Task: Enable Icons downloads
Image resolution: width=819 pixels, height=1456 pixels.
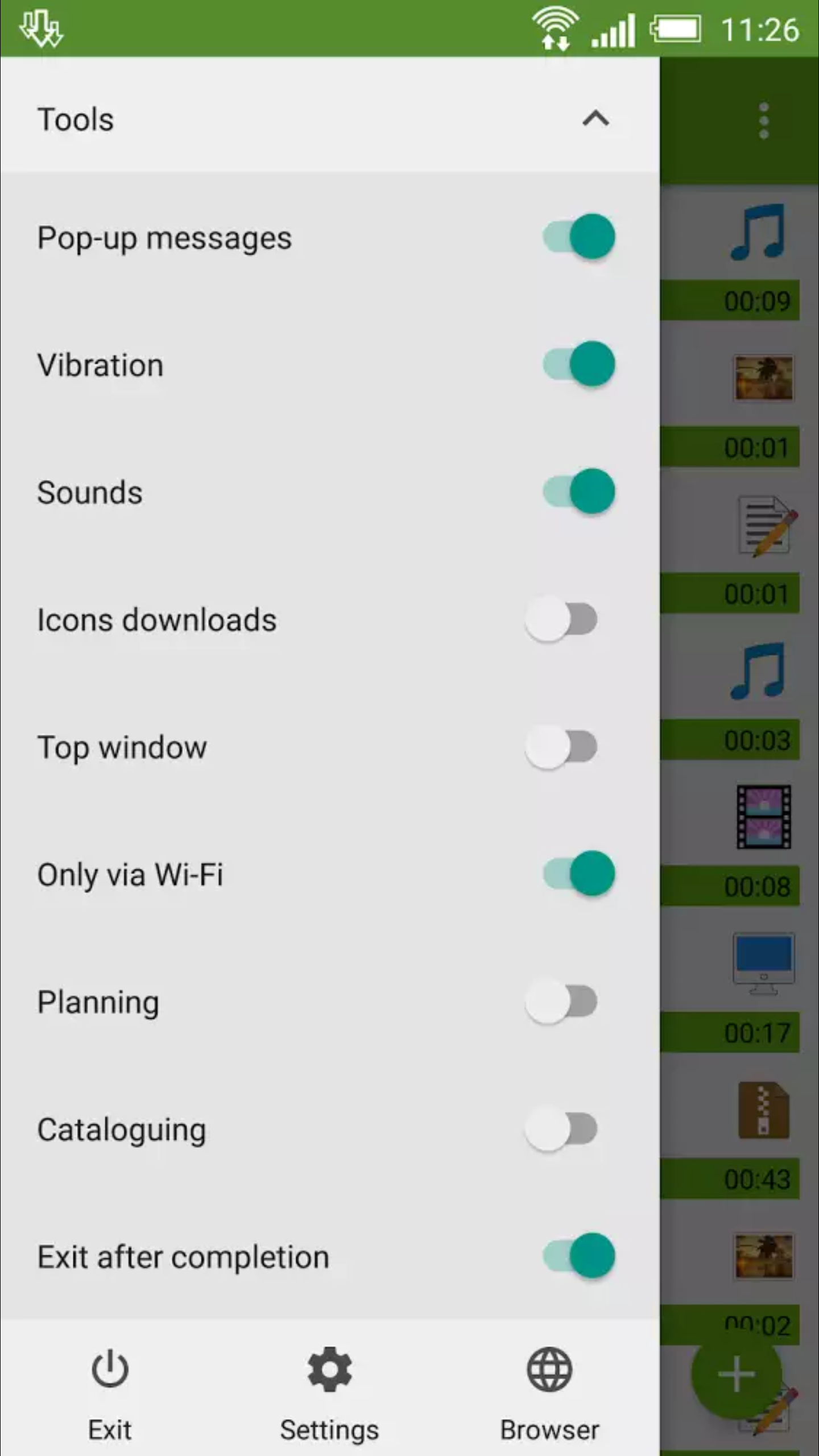Action: coord(562,619)
